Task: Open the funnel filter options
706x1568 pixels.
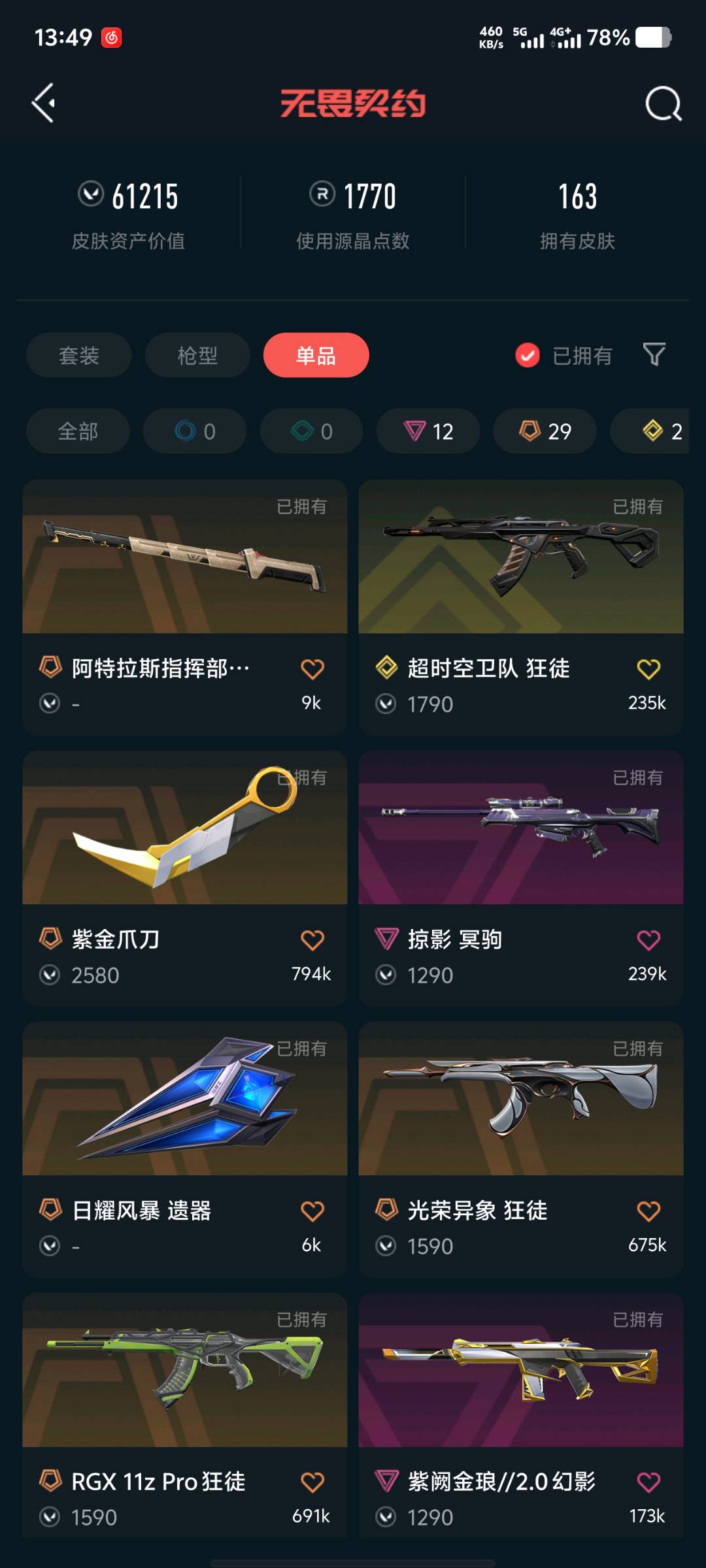Action: click(654, 355)
